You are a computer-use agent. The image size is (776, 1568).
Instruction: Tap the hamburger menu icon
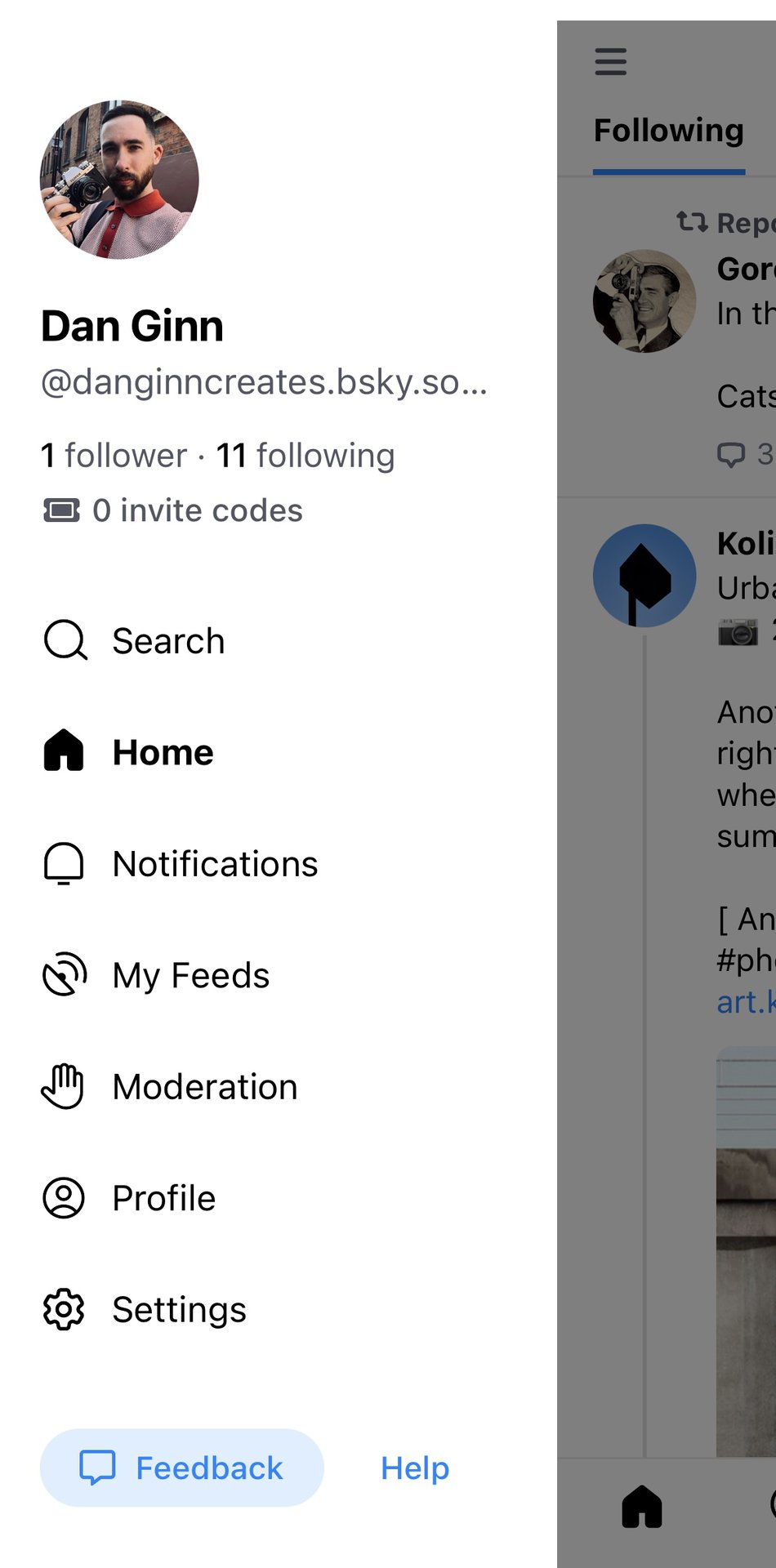click(611, 61)
